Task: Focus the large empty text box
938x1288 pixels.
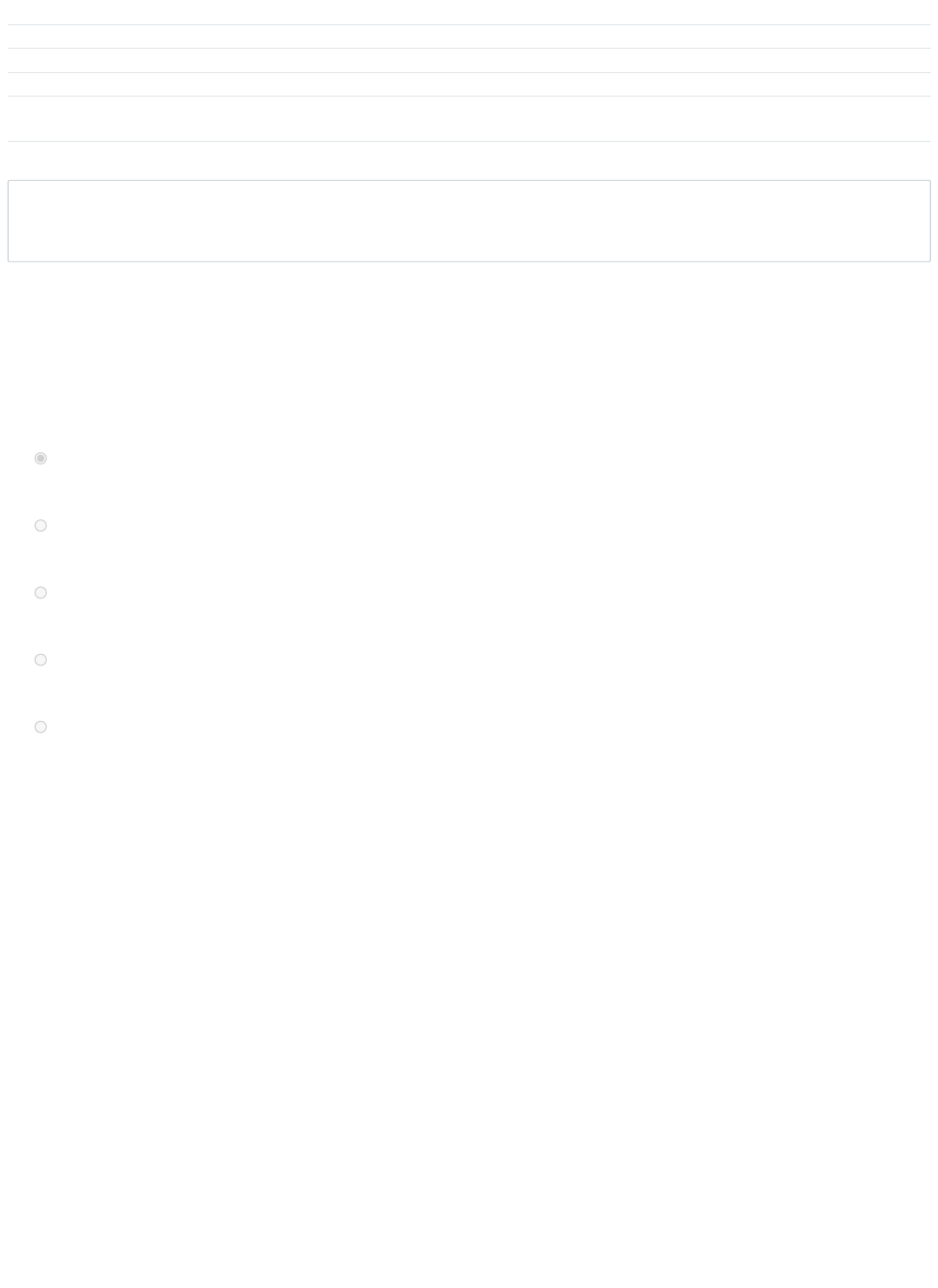Action: (x=469, y=221)
